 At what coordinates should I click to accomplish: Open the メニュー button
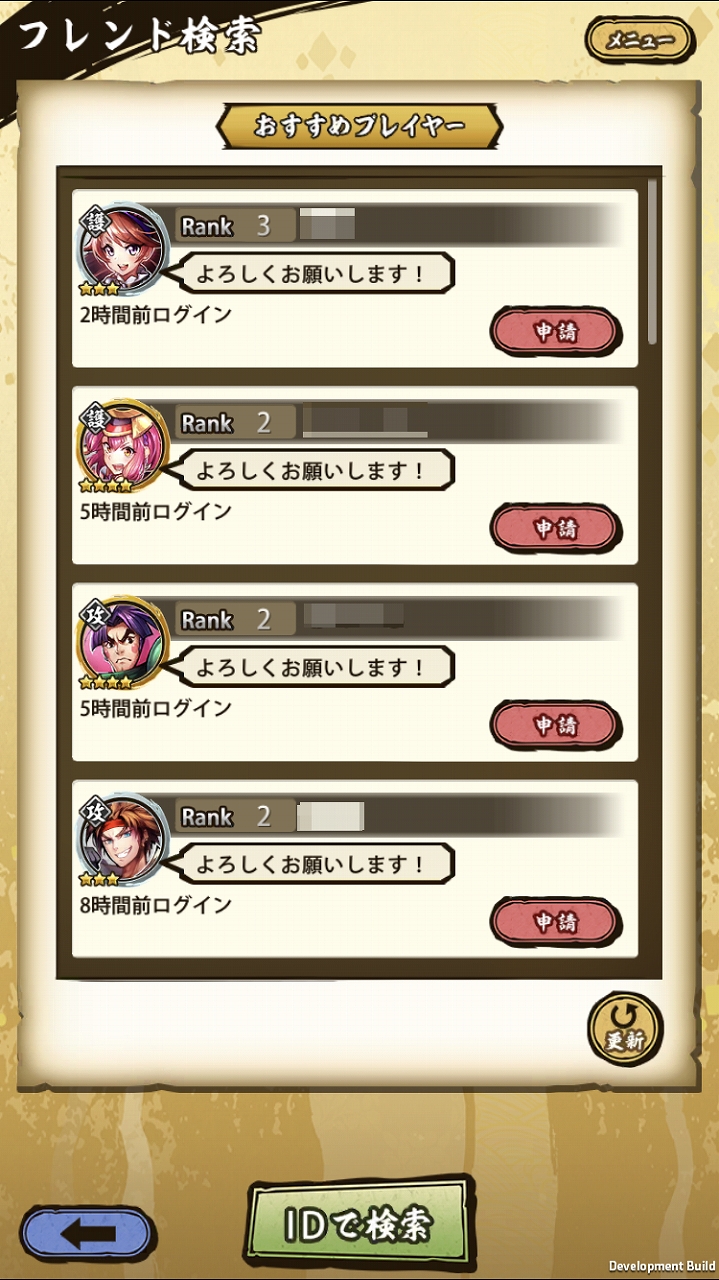[x=640, y=41]
